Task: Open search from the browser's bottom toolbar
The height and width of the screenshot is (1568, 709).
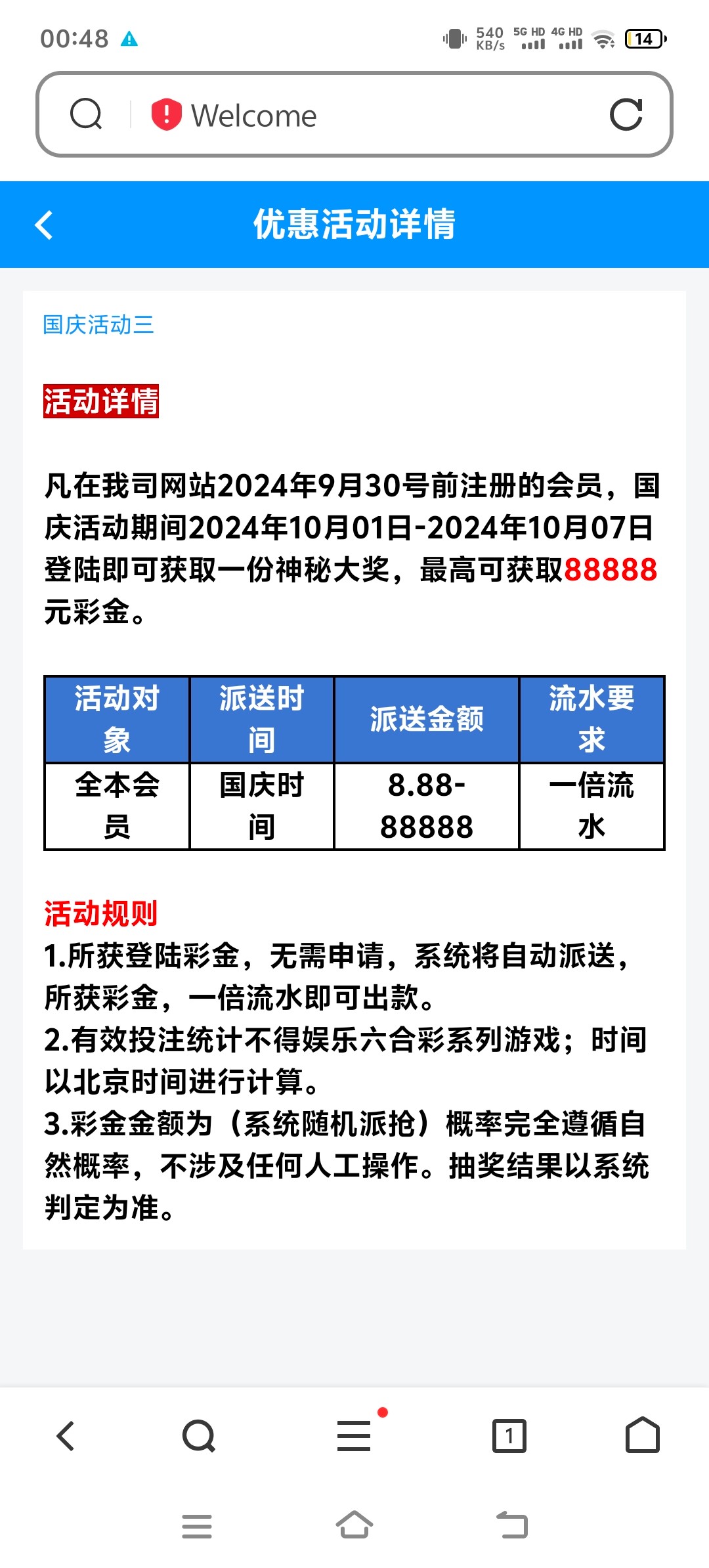Action: point(199,1436)
